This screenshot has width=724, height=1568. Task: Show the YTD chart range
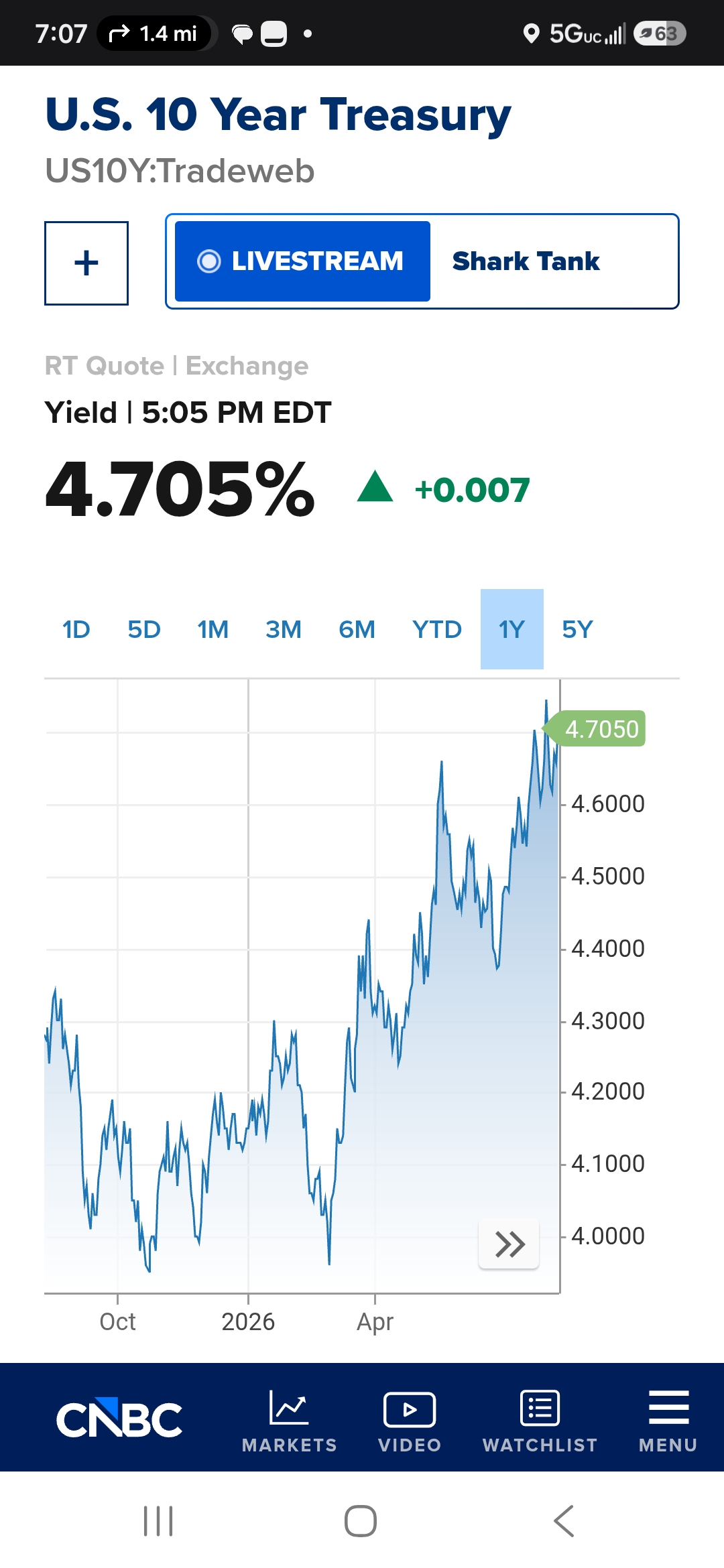pyautogui.click(x=437, y=629)
